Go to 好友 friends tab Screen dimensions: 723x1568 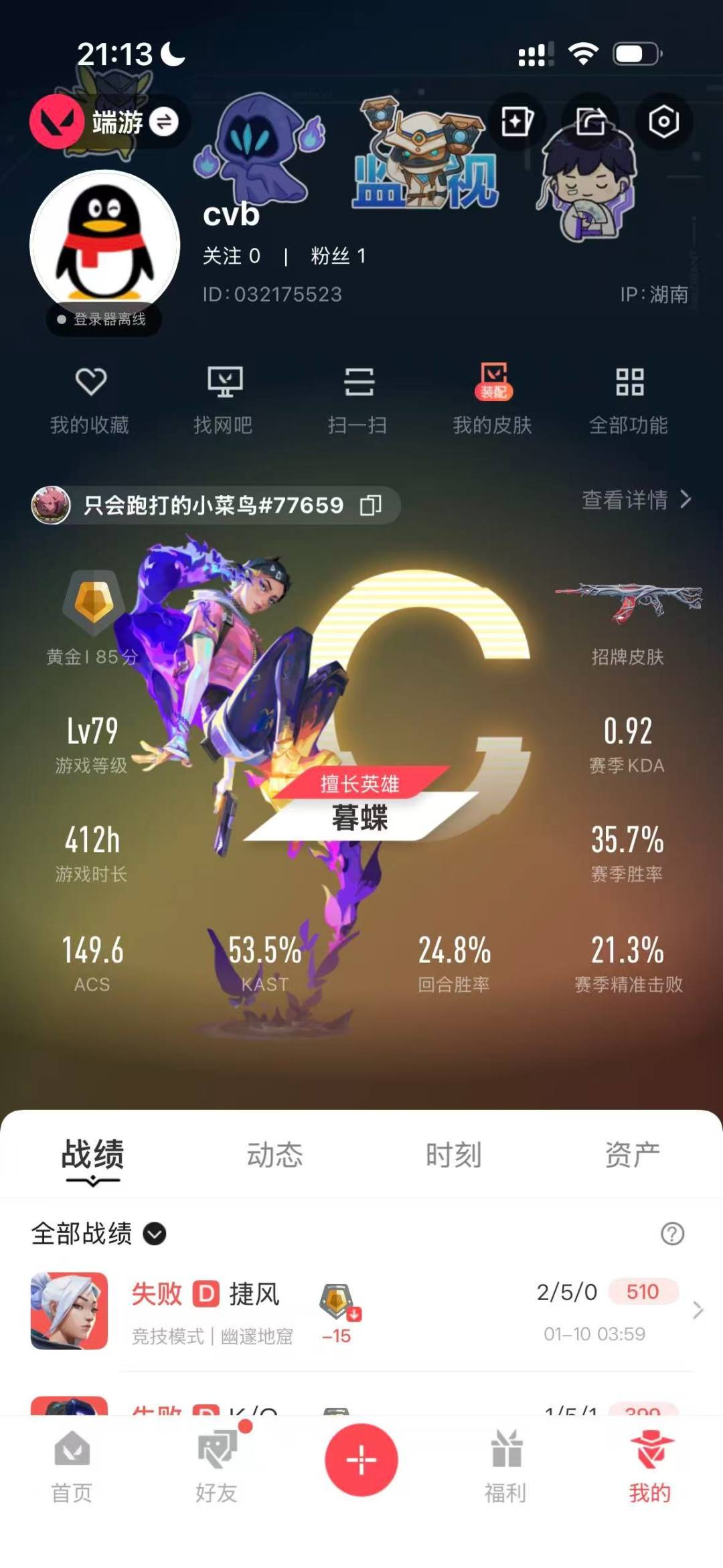(x=217, y=1466)
